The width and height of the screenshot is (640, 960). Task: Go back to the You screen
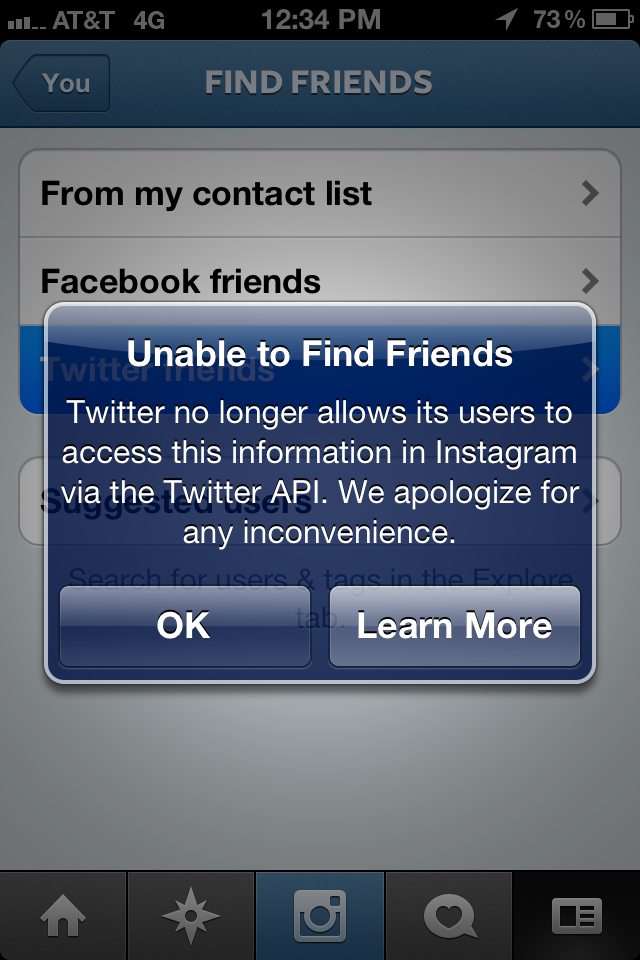click(61, 83)
